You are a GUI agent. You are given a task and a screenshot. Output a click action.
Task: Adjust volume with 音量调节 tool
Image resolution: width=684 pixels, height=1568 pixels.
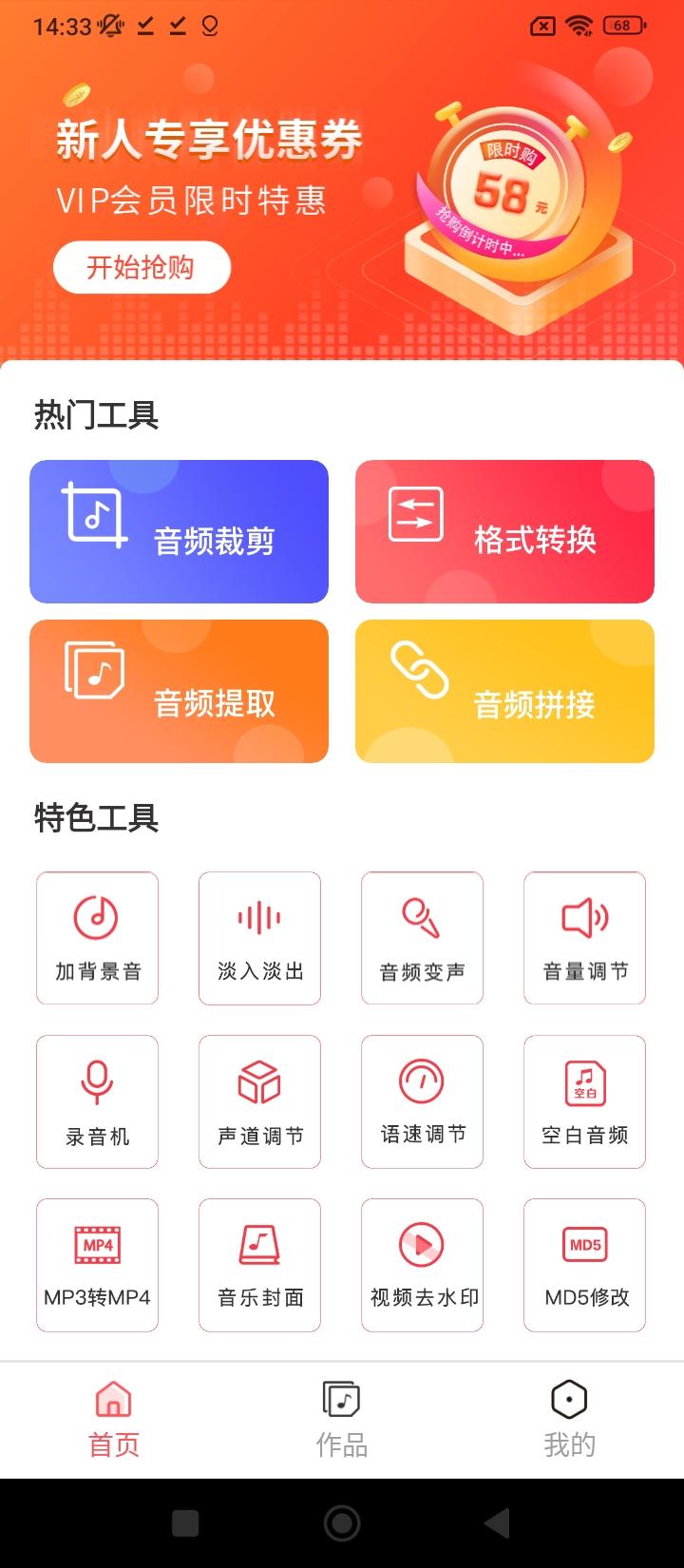[584, 938]
